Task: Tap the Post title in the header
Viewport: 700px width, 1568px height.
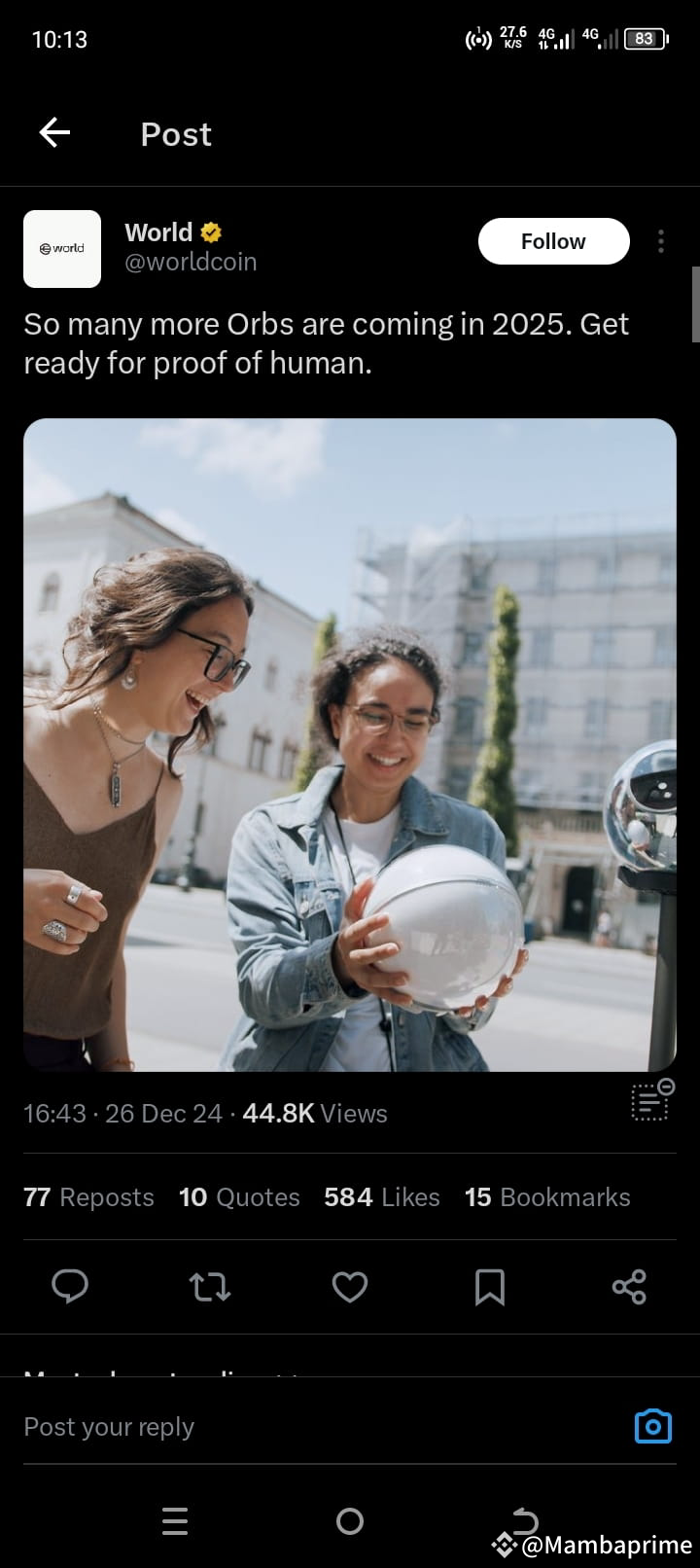Action: pos(176,134)
